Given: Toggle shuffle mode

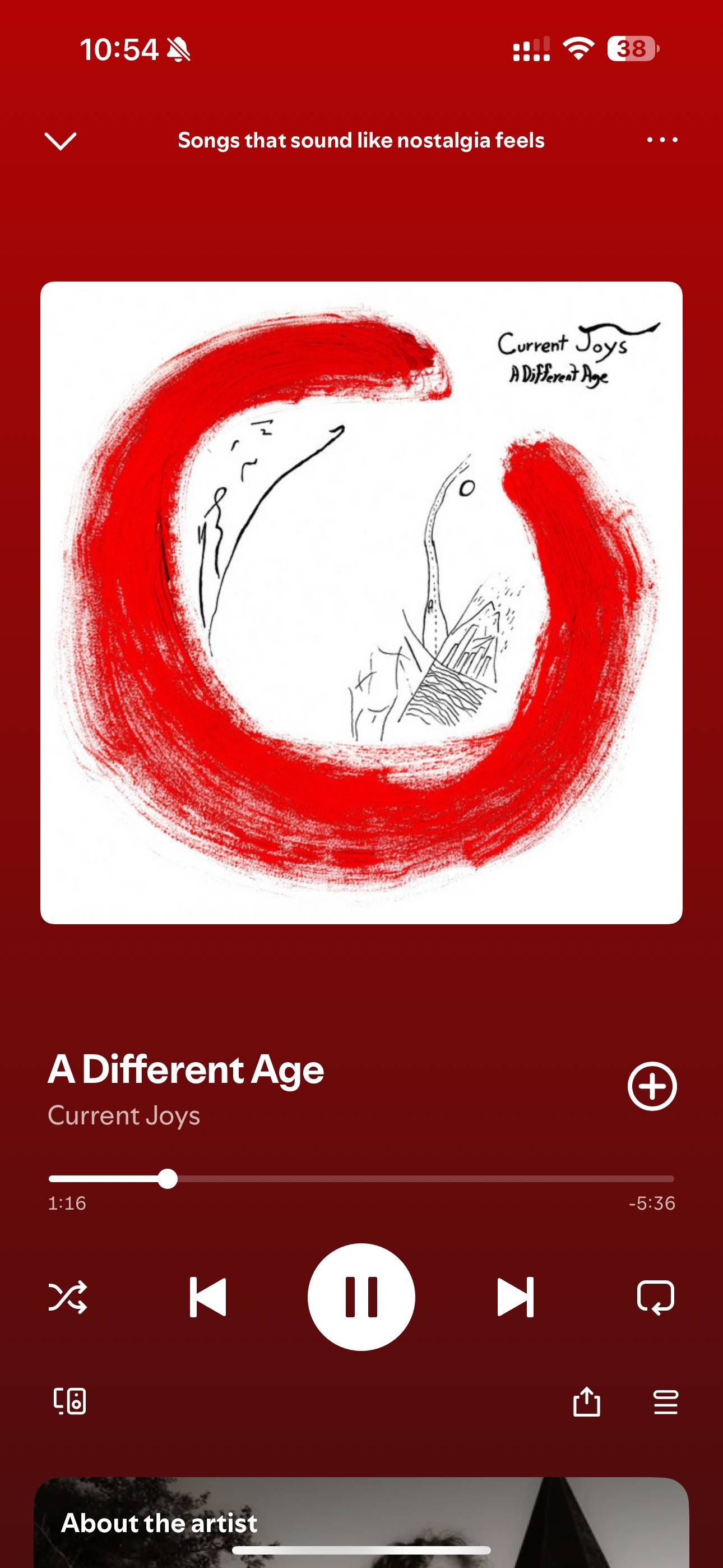Looking at the screenshot, I should (68, 1297).
